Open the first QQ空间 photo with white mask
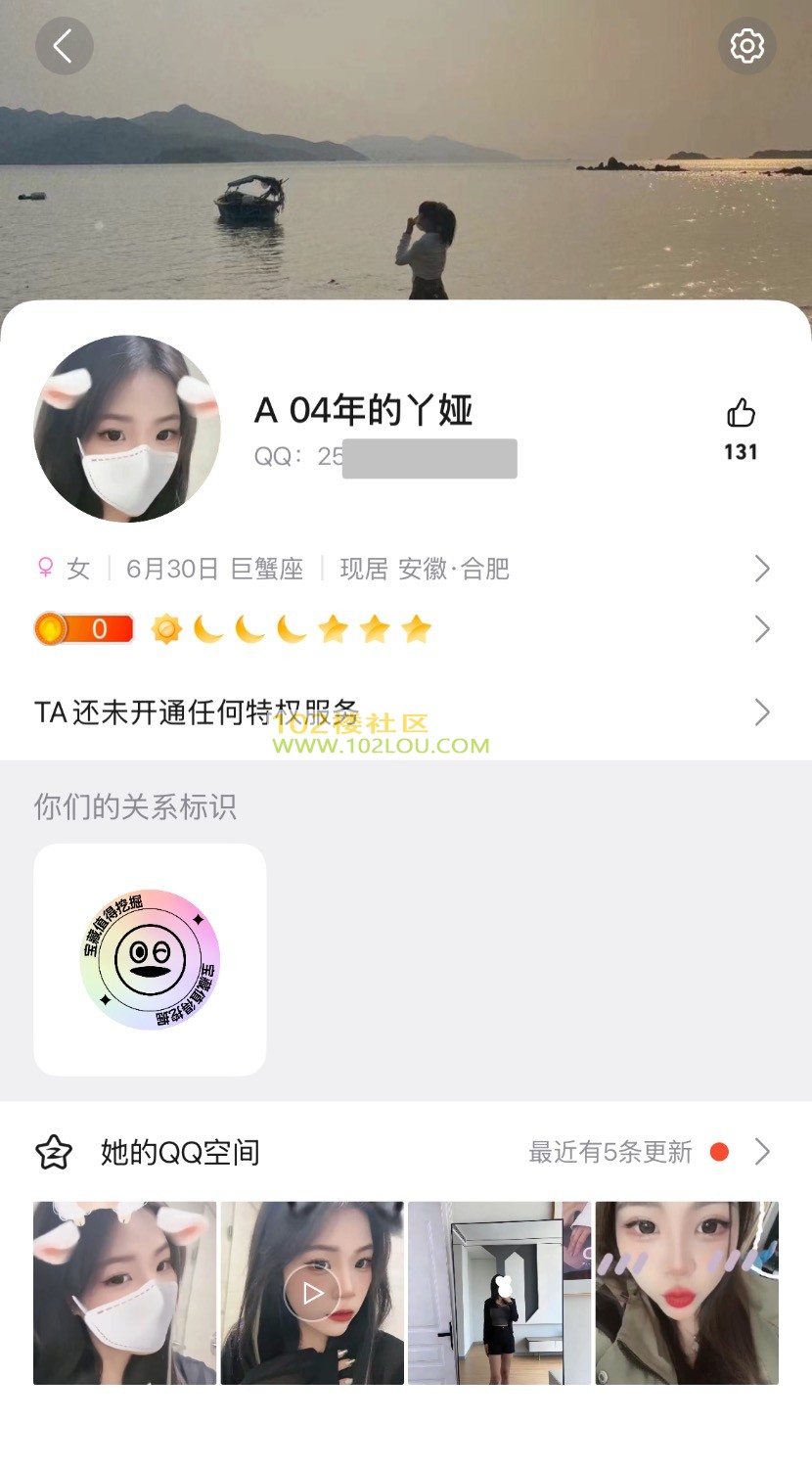The height and width of the screenshot is (1468, 812). pos(124,1293)
